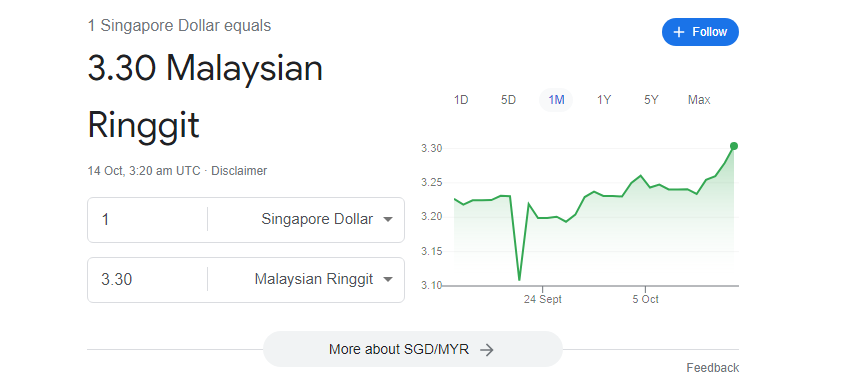Open the Disclaimer link
Screen dimensions: 854x385
[x=239, y=171]
